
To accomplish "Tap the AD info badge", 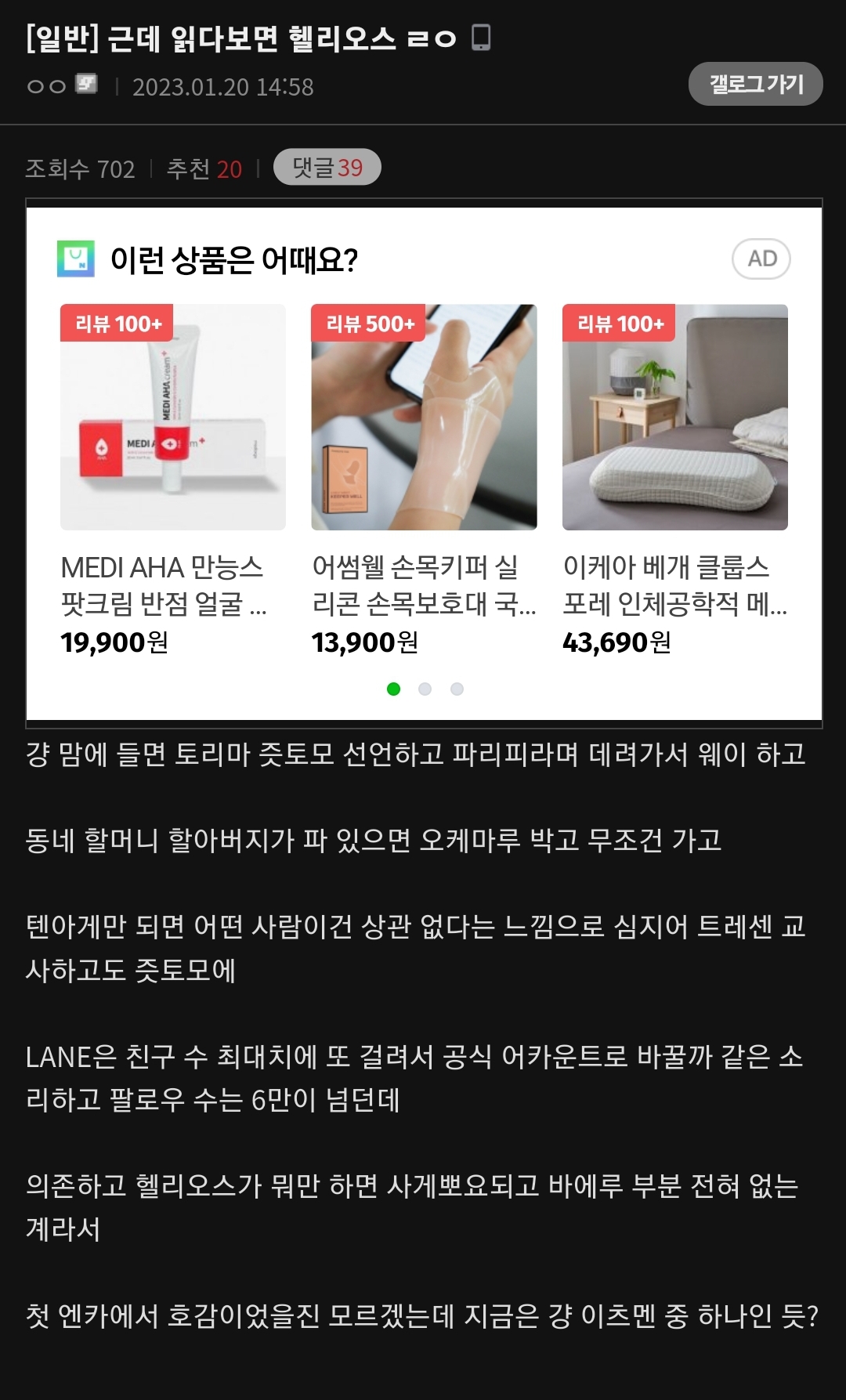I will click(x=761, y=259).
